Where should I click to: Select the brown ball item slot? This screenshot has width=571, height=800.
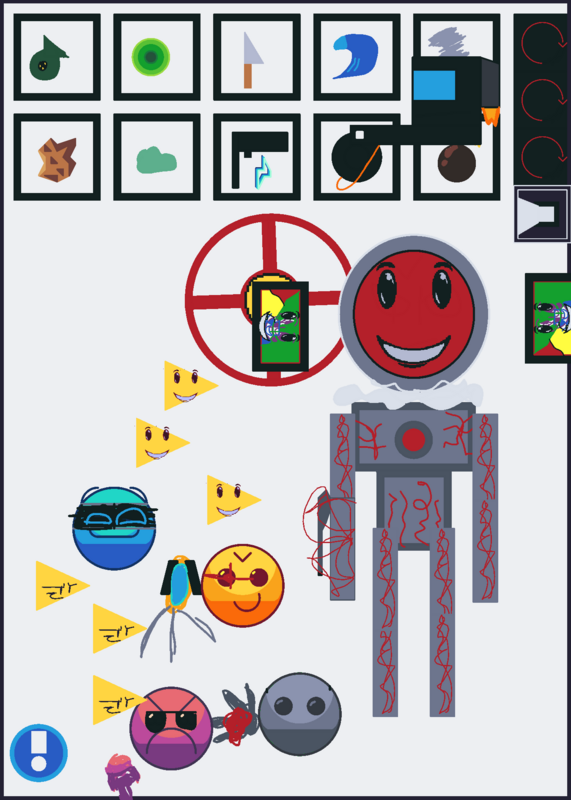(457, 157)
